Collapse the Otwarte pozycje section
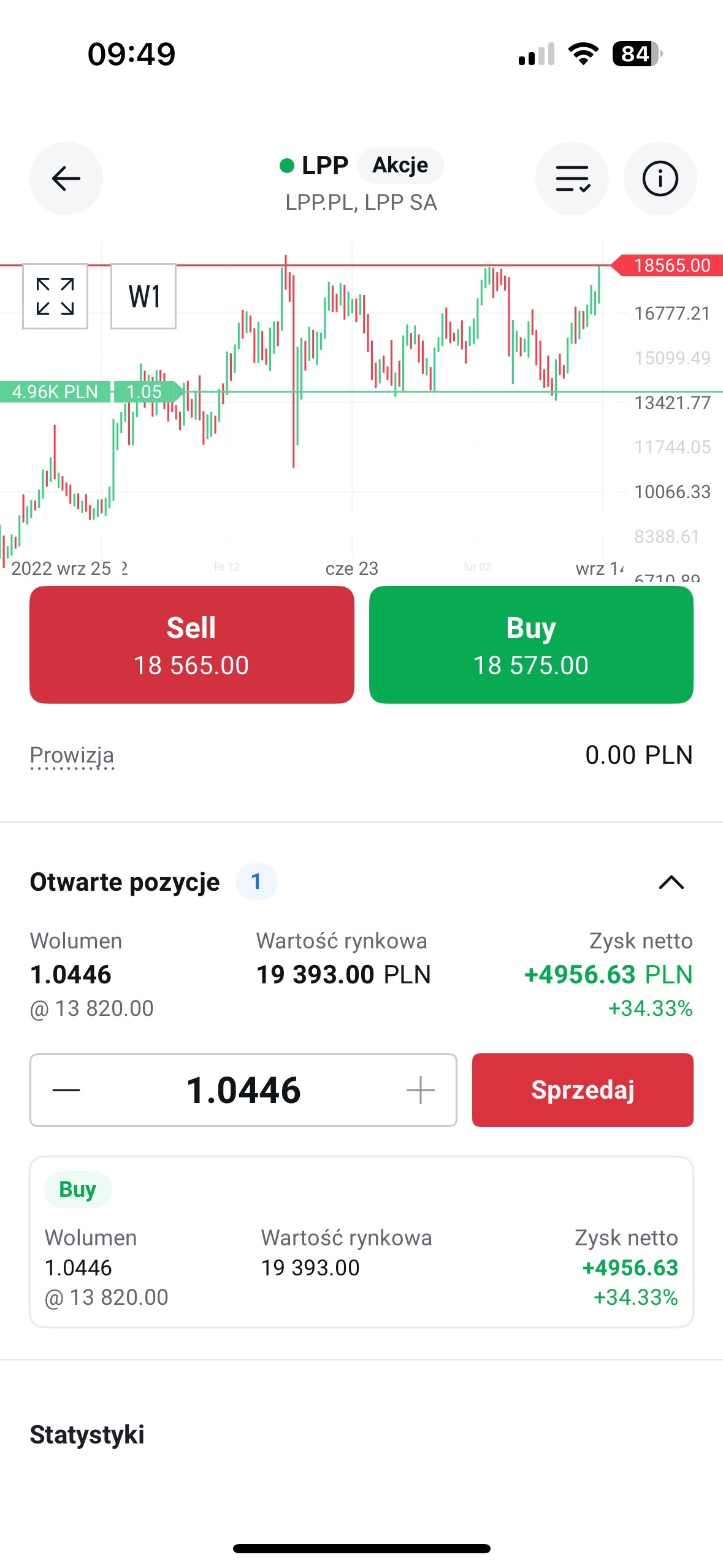This screenshot has height=1568, width=723. click(671, 882)
